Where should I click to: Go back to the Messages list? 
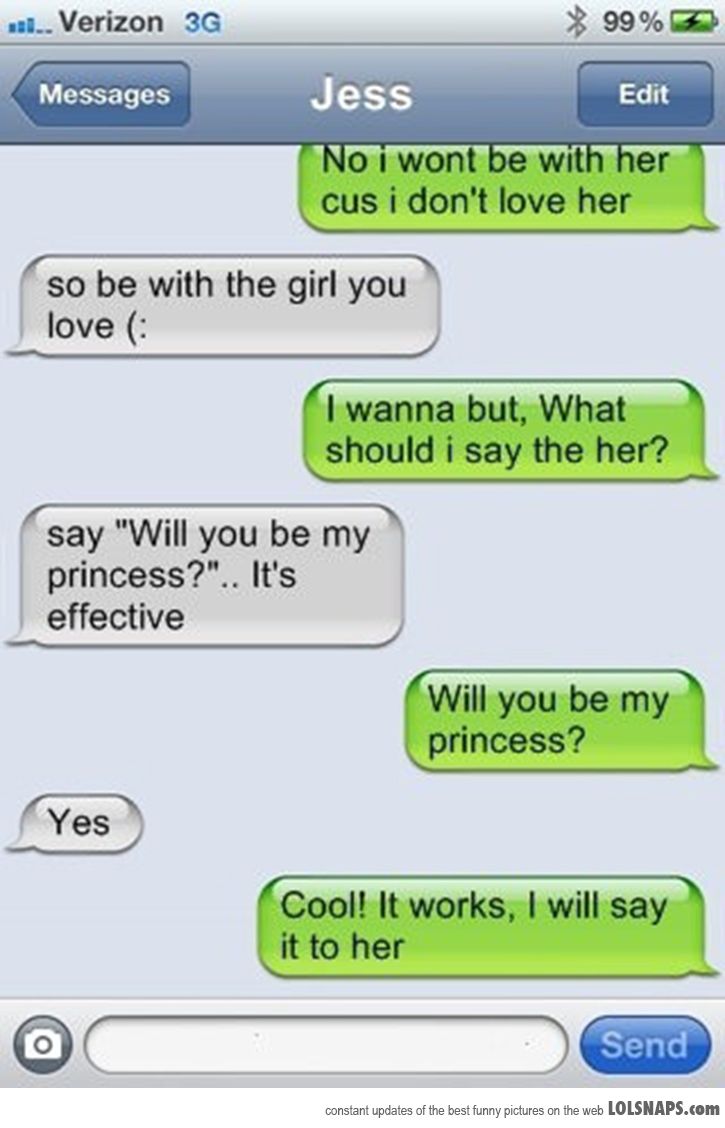tap(100, 95)
